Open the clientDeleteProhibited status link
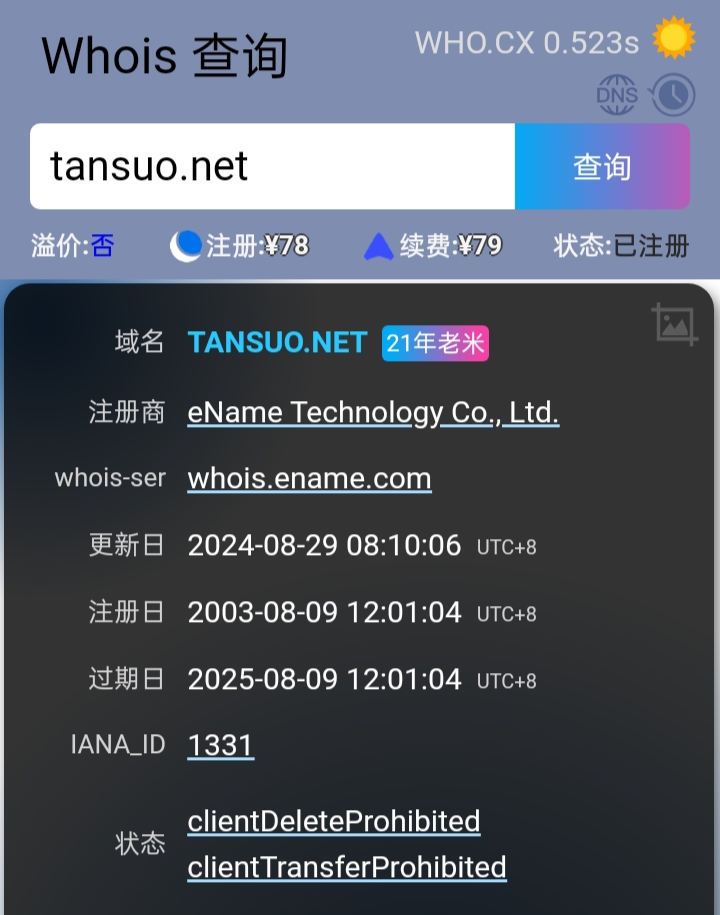720x915 pixels. tap(334, 821)
